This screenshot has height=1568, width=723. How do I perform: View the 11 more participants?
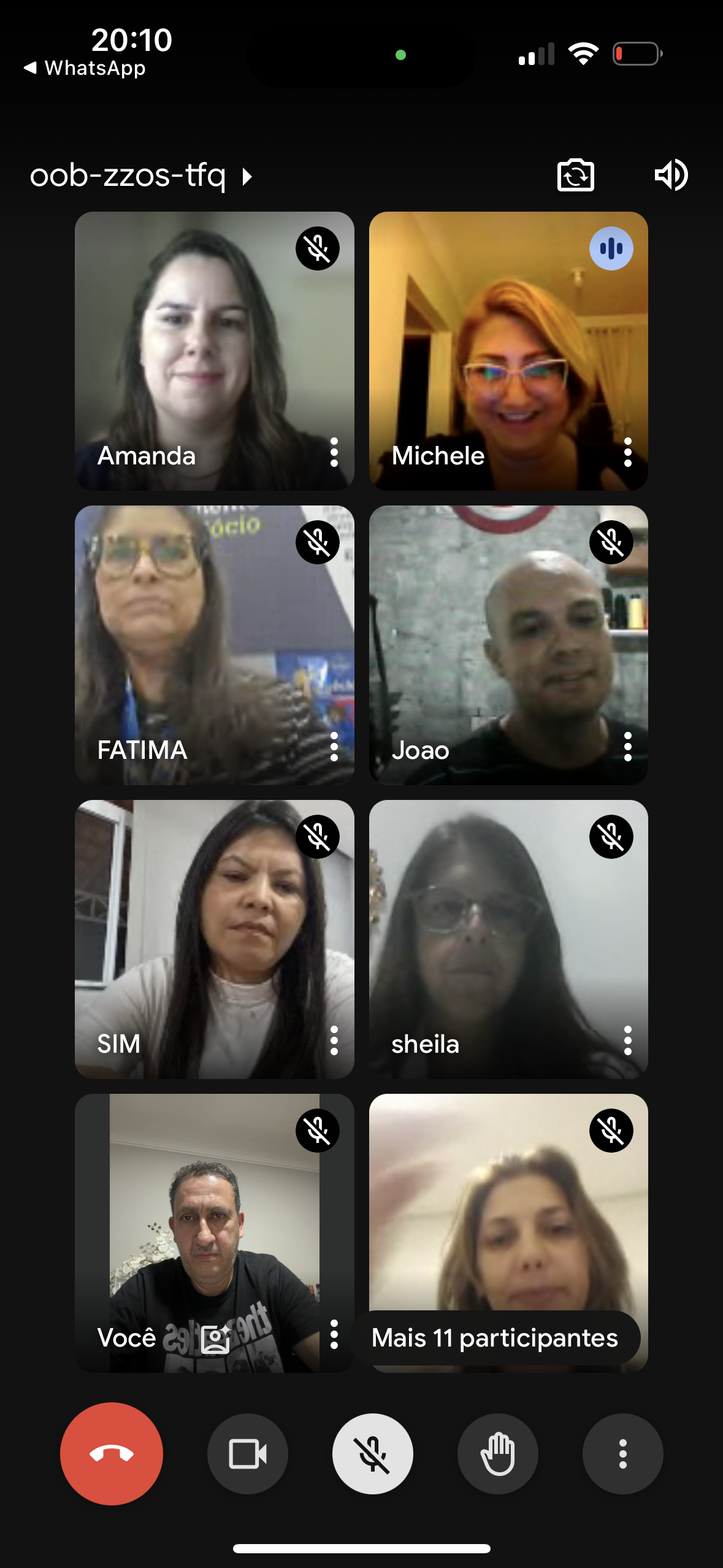tap(494, 1338)
